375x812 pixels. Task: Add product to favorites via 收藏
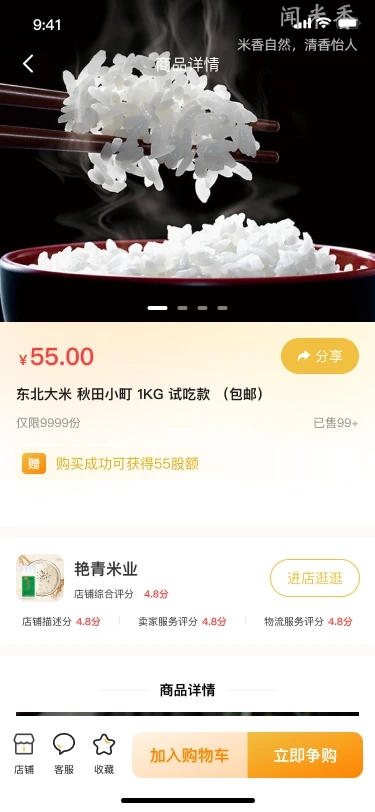pos(104,753)
